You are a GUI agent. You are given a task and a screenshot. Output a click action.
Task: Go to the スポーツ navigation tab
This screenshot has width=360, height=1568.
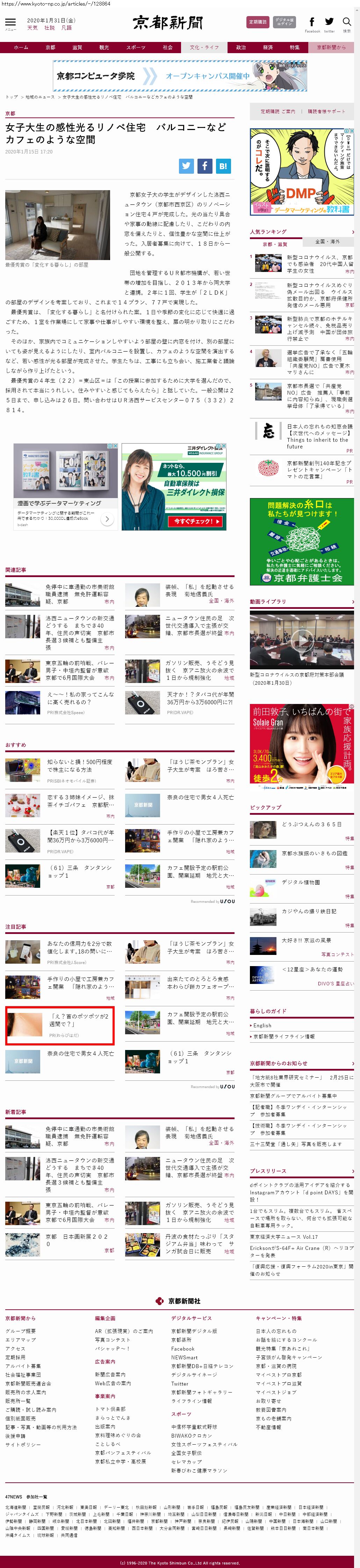point(135,47)
